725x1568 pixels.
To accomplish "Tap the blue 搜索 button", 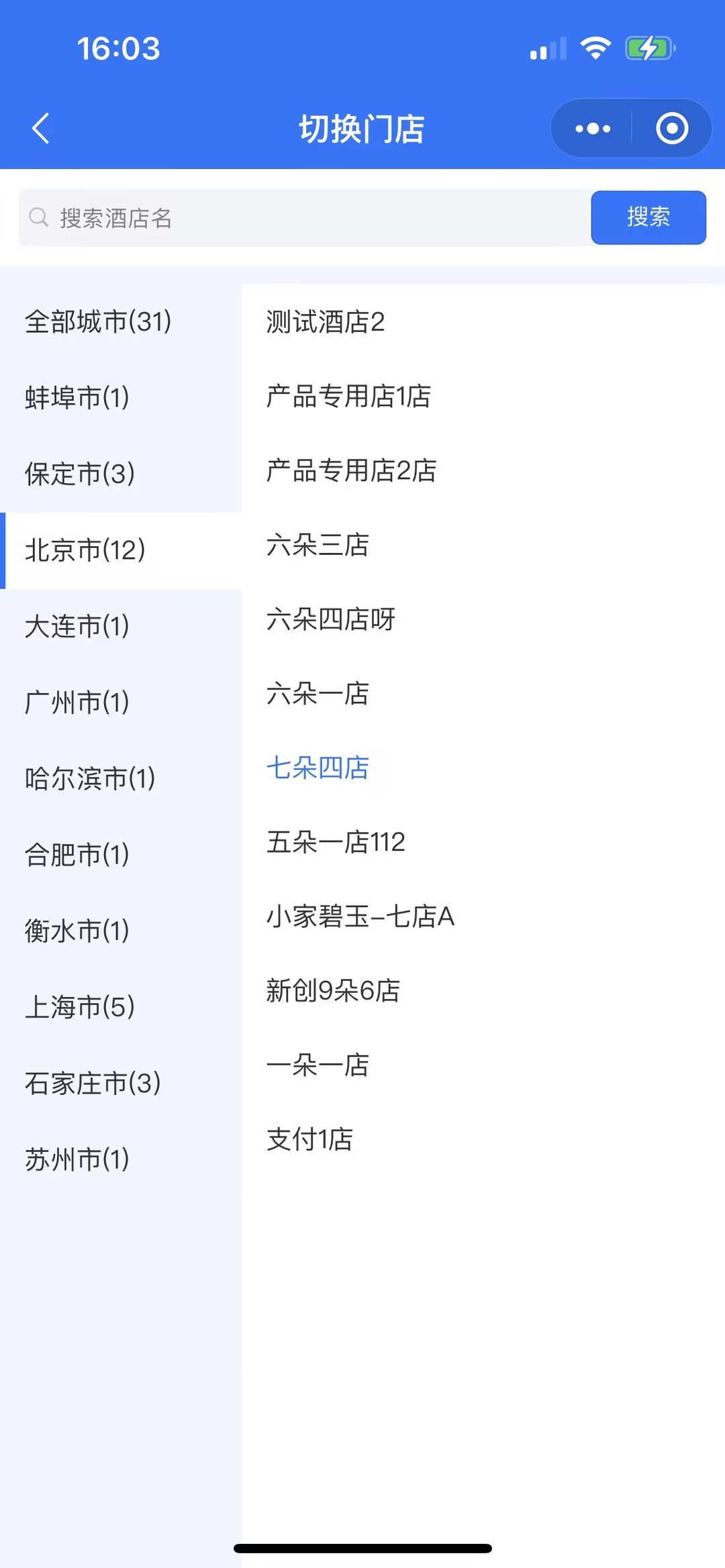I will pyautogui.click(x=648, y=217).
